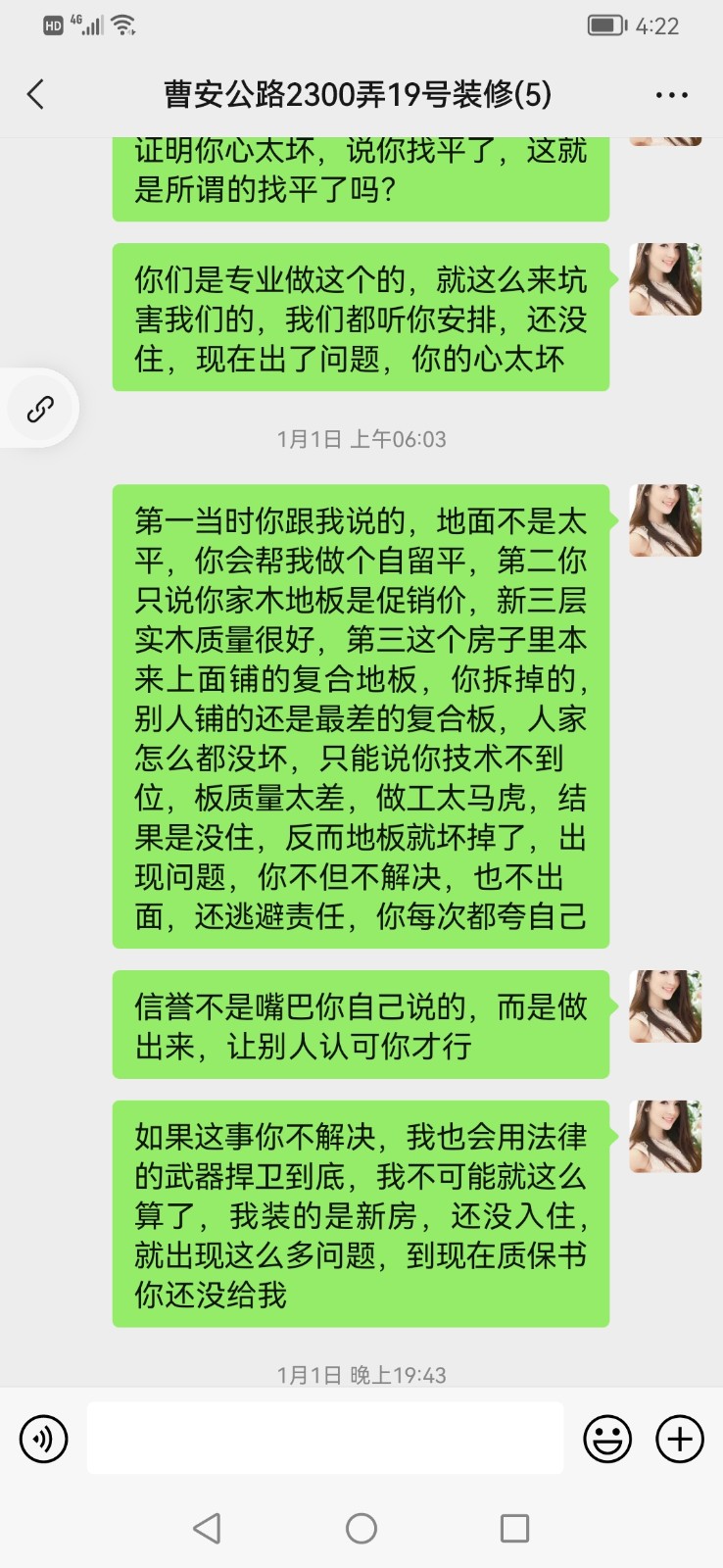Open sender avatar beside 如果这事你不解决 message
723x1568 pixels.
pos(665,1137)
